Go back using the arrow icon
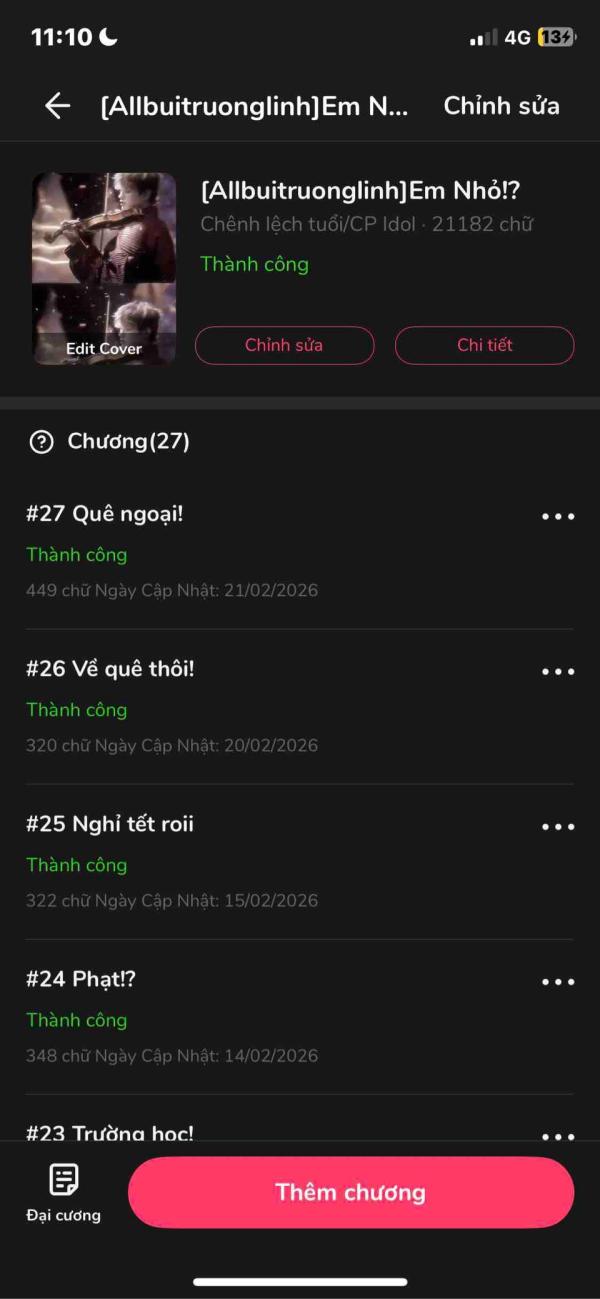 point(57,106)
